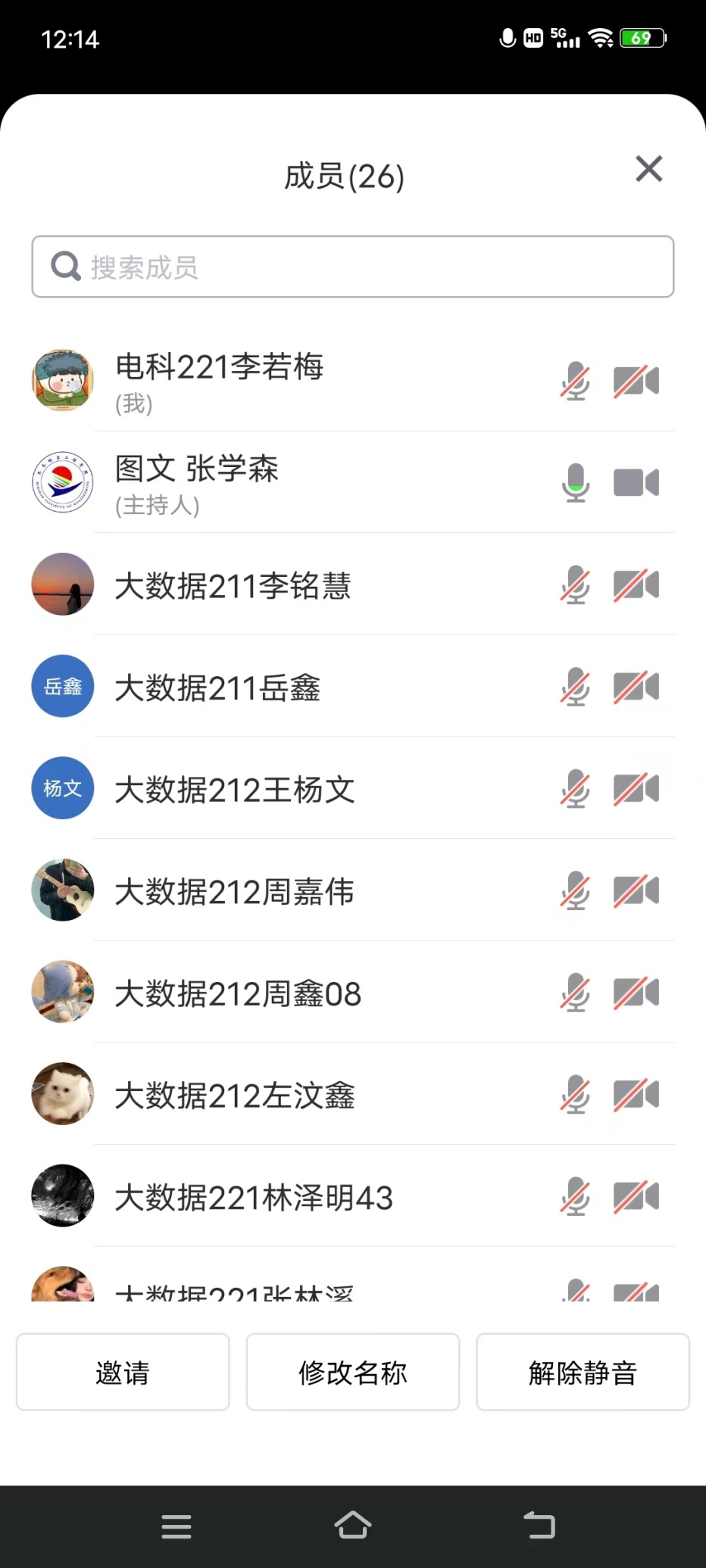Tap the 邀请 button
This screenshot has width=706, height=1568.
pyautogui.click(x=123, y=1372)
